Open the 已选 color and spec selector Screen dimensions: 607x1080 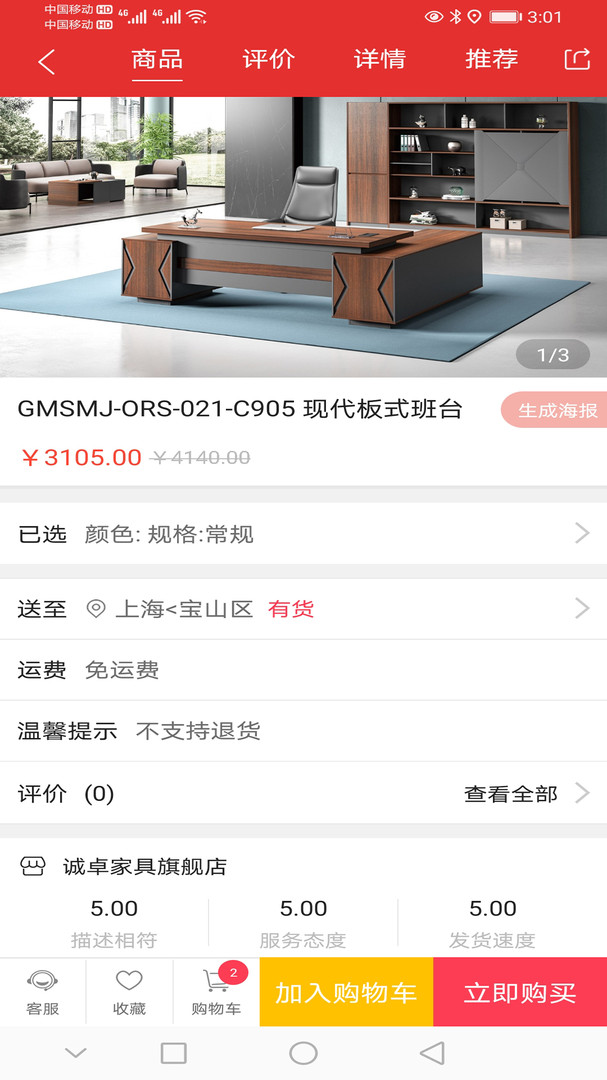tap(303, 534)
